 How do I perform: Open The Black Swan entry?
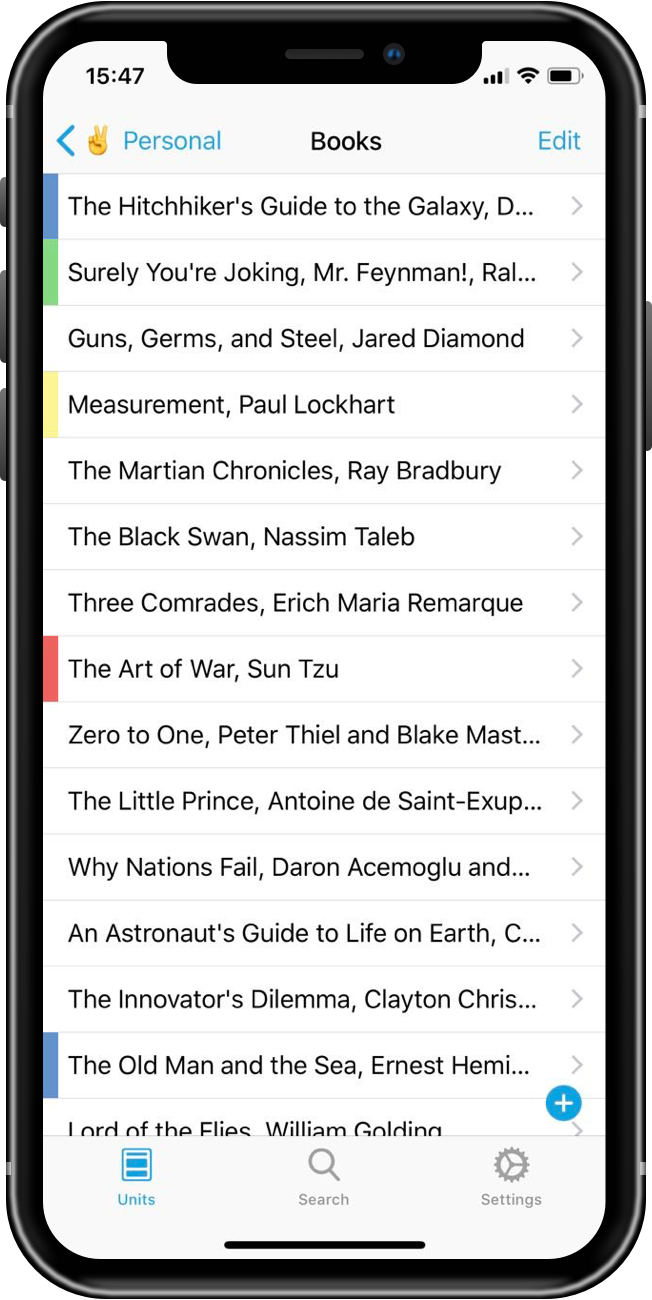(x=324, y=537)
